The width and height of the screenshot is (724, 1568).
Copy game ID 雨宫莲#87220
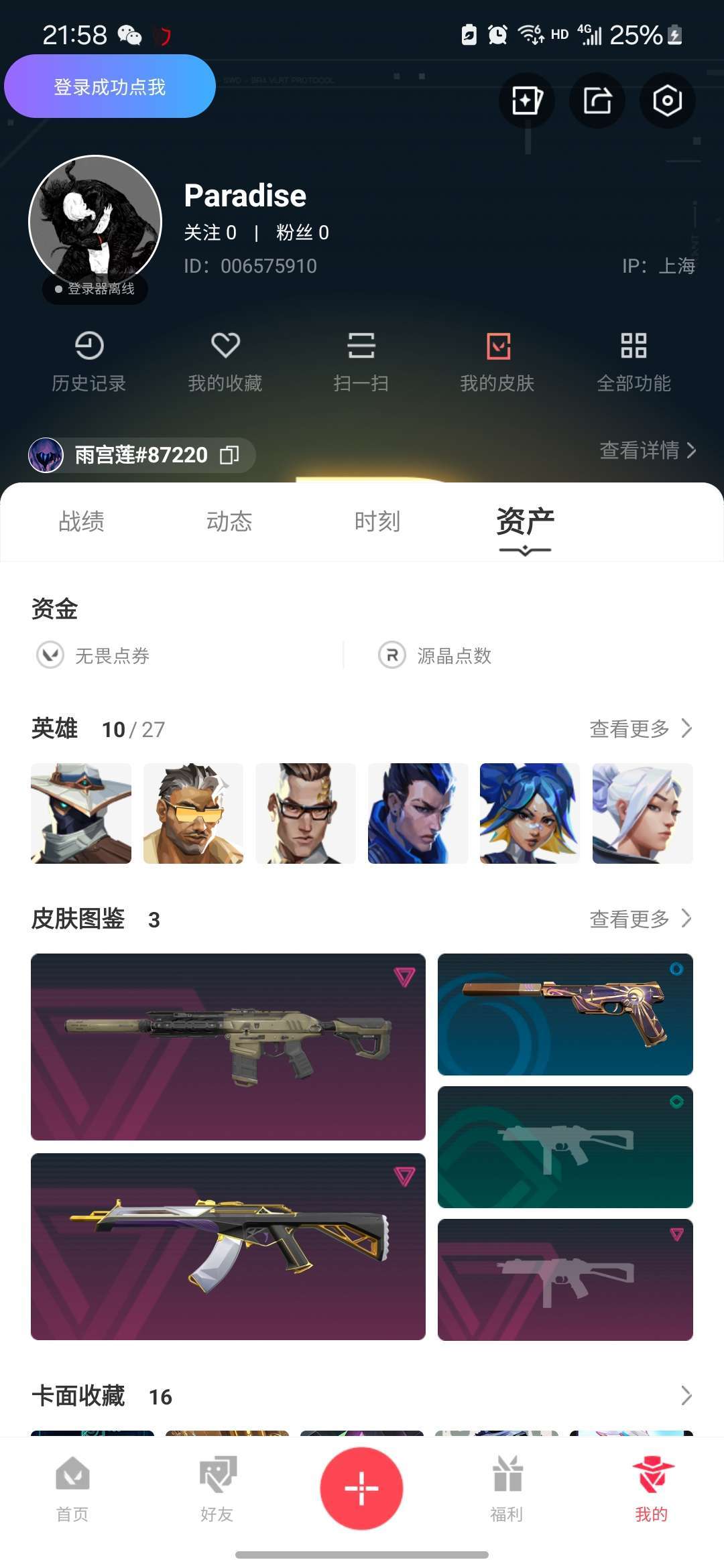click(x=229, y=455)
